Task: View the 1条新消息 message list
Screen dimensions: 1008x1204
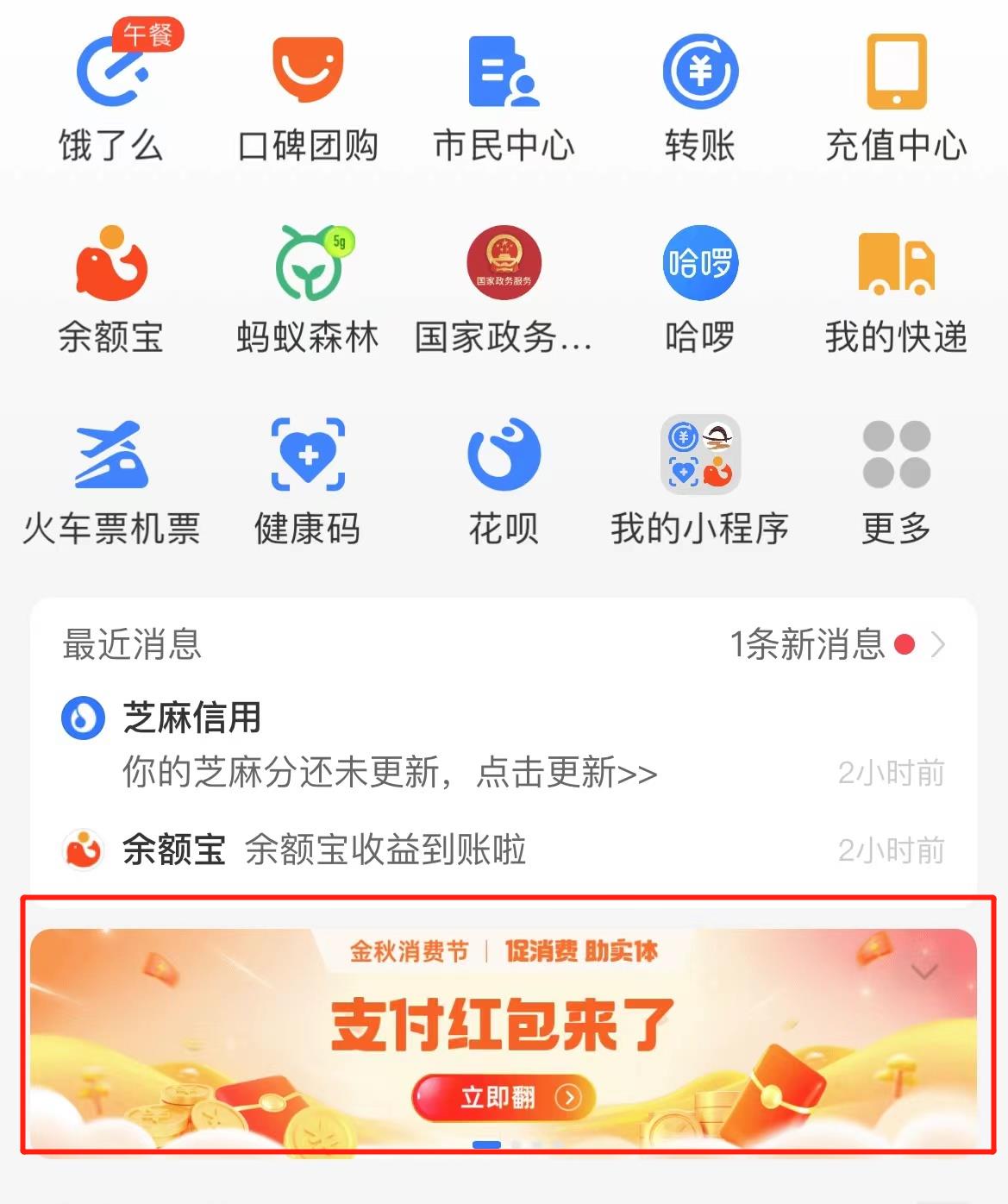Action: click(836, 644)
